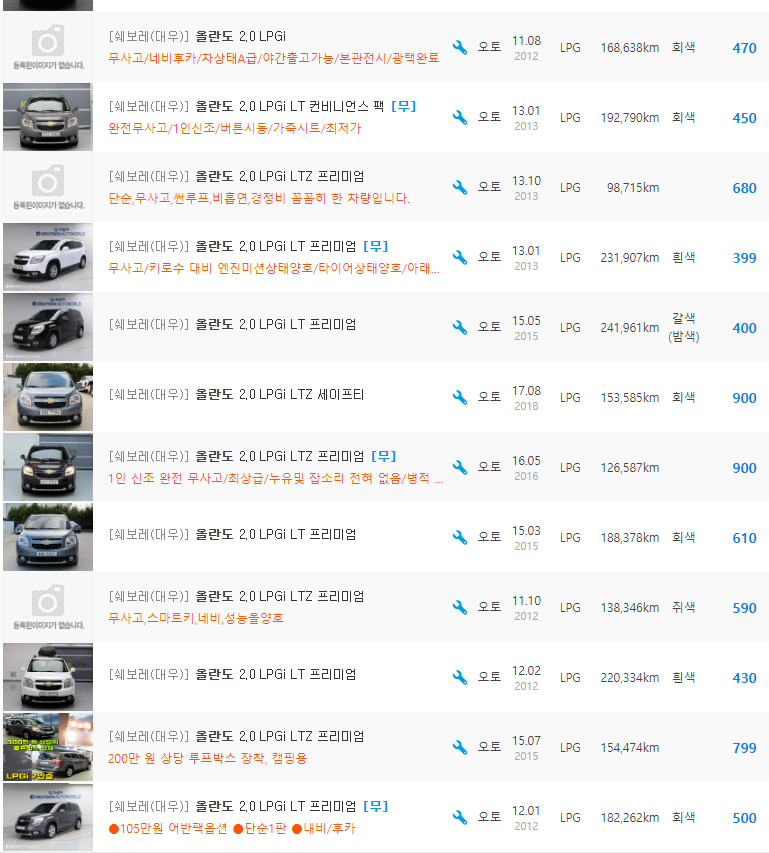The image size is (769, 853).
Task: Open inspection details for the 126,587km LTZ 프리미엄
Action: tap(460, 467)
